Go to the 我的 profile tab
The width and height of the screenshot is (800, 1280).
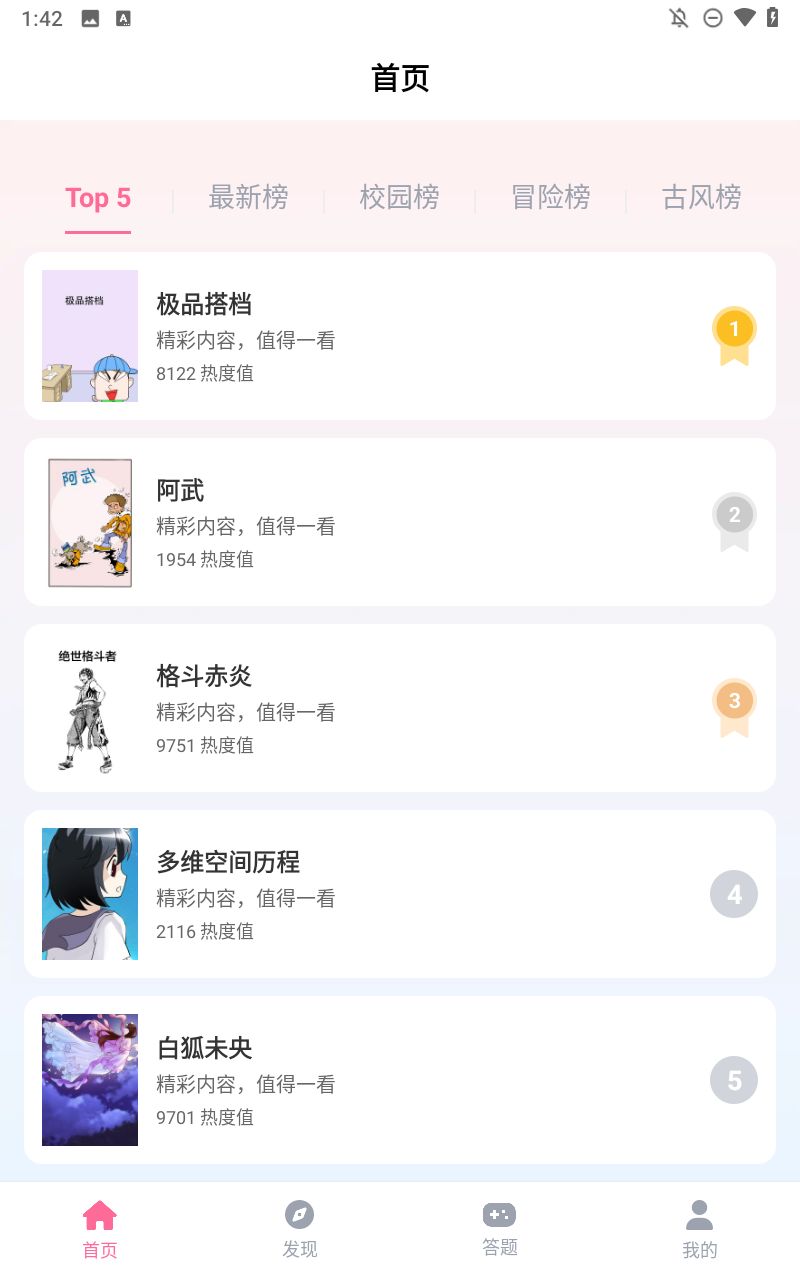tap(700, 1230)
